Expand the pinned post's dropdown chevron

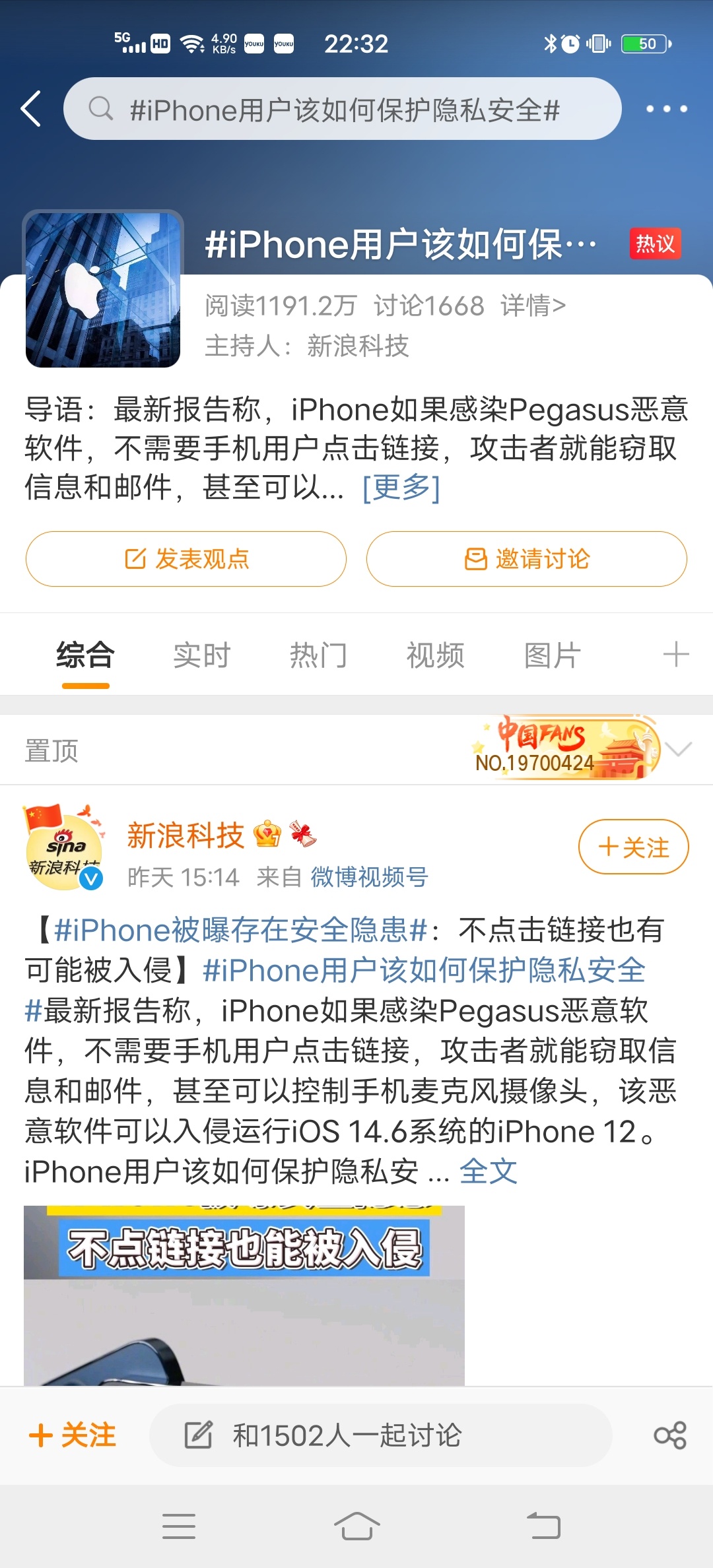click(679, 749)
